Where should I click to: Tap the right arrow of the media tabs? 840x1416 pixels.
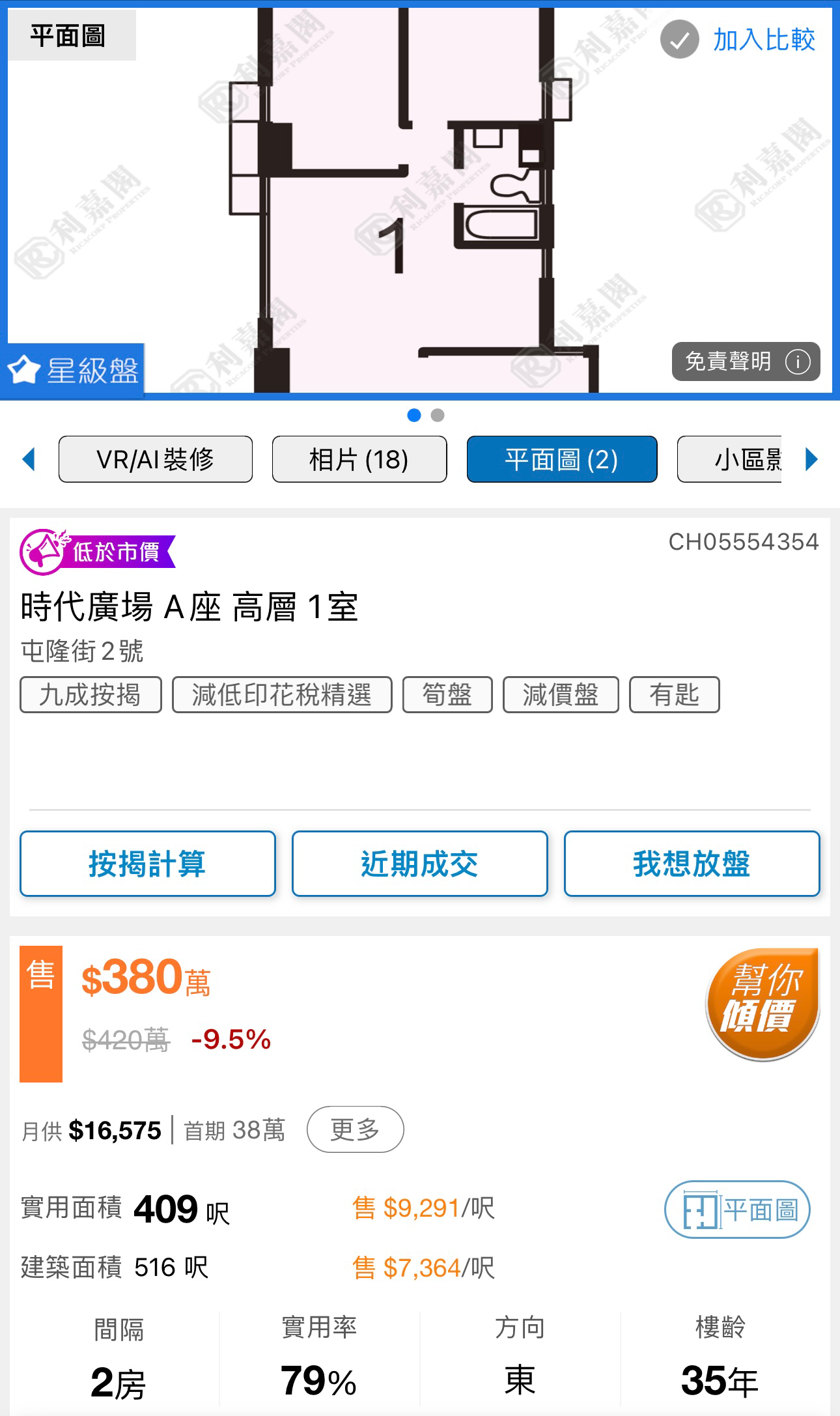point(811,459)
